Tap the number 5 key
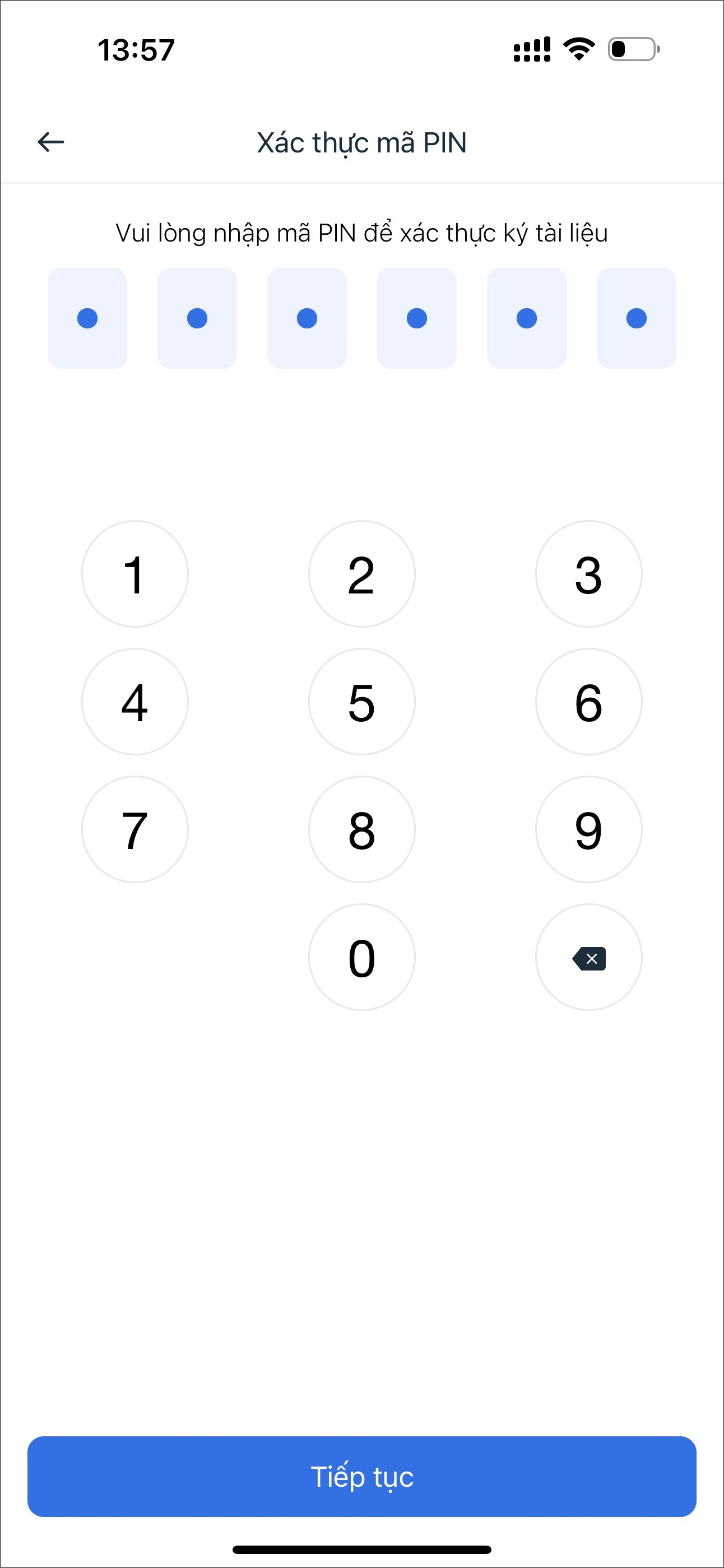724x1568 pixels. click(x=361, y=701)
